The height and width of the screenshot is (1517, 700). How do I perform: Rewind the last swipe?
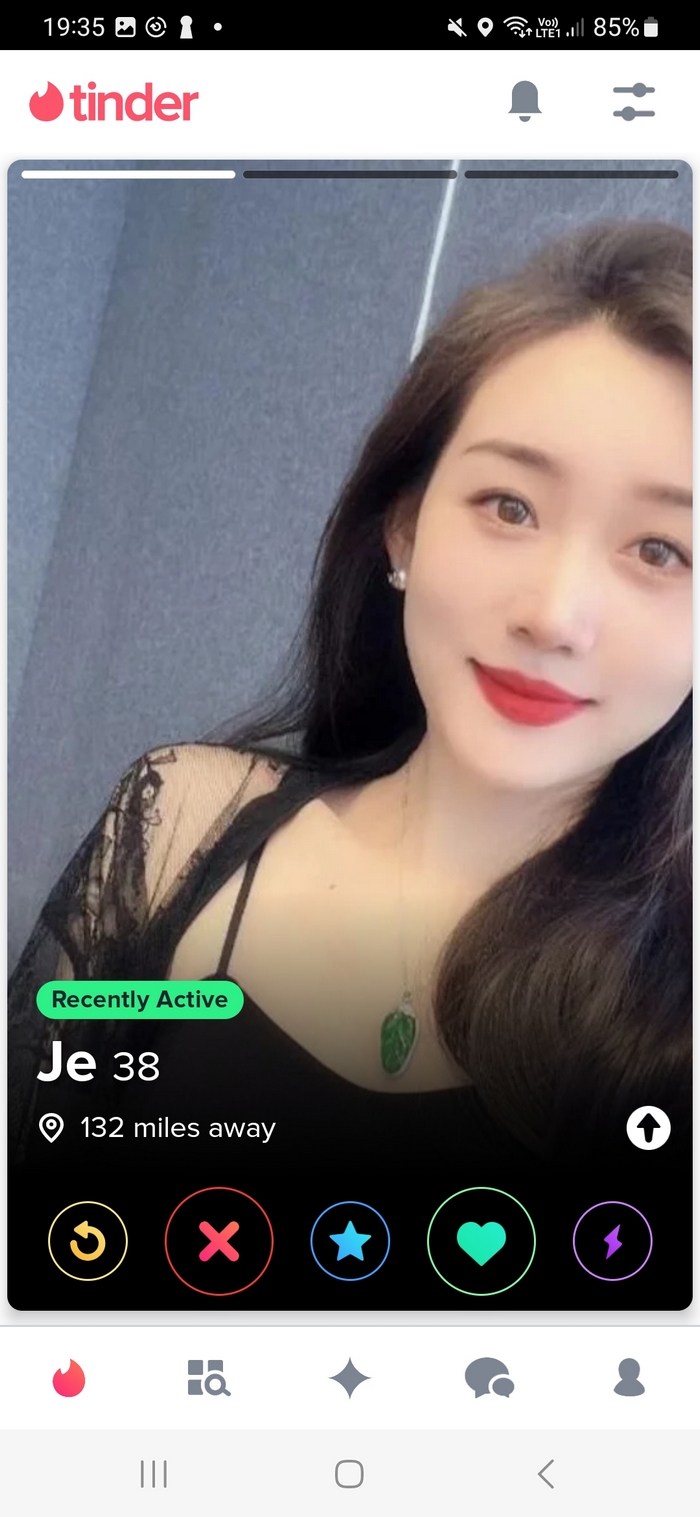(x=88, y=1241)
